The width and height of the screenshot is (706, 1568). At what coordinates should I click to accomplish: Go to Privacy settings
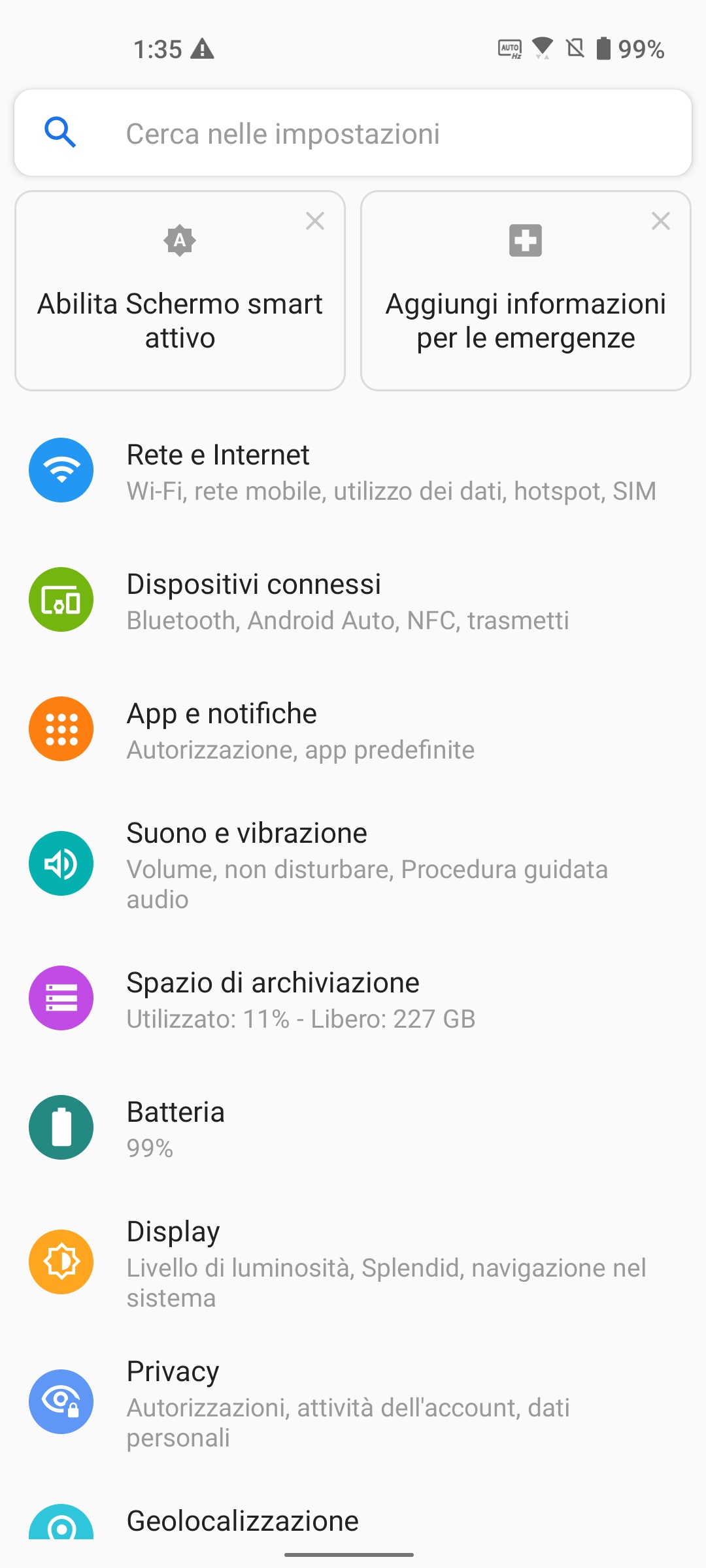tap(353, 1403)
